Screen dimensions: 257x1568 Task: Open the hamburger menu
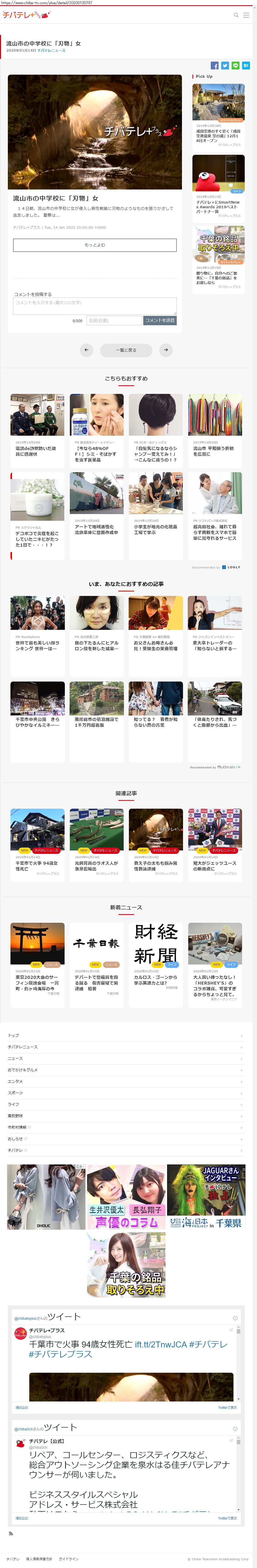(246, 15)
